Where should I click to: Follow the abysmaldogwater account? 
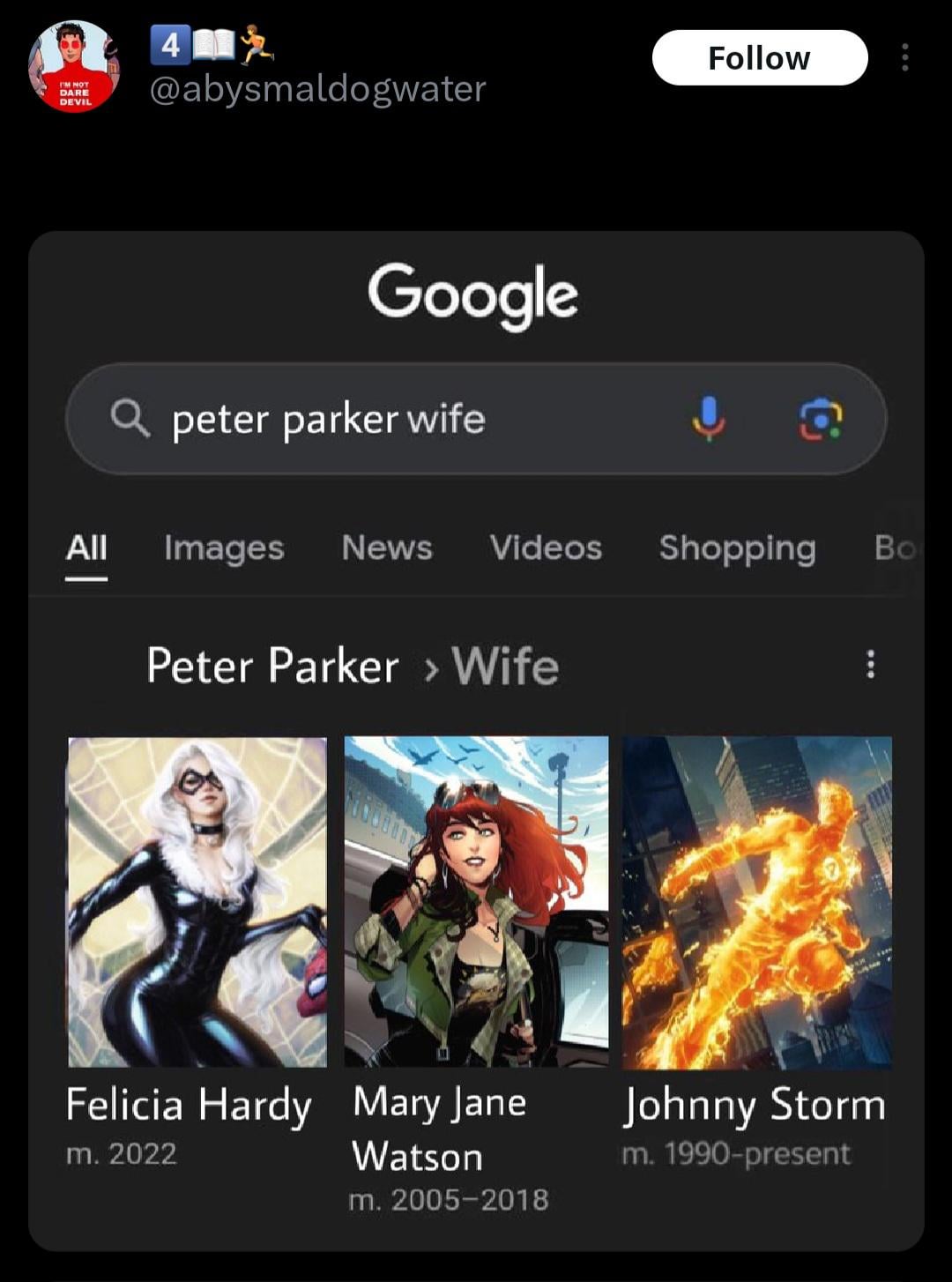759,58
